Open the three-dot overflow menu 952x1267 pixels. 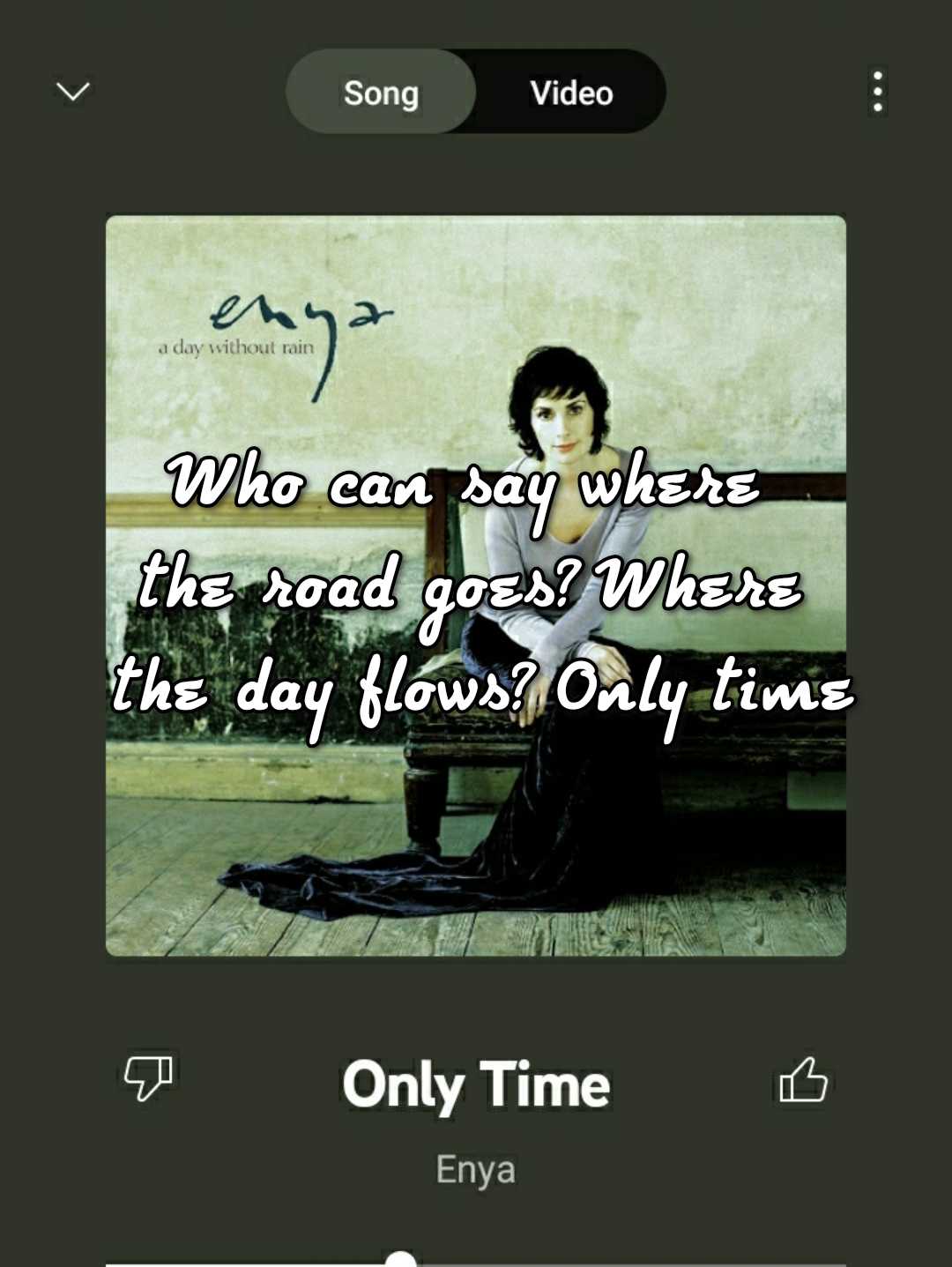click(x=877, y=92)
